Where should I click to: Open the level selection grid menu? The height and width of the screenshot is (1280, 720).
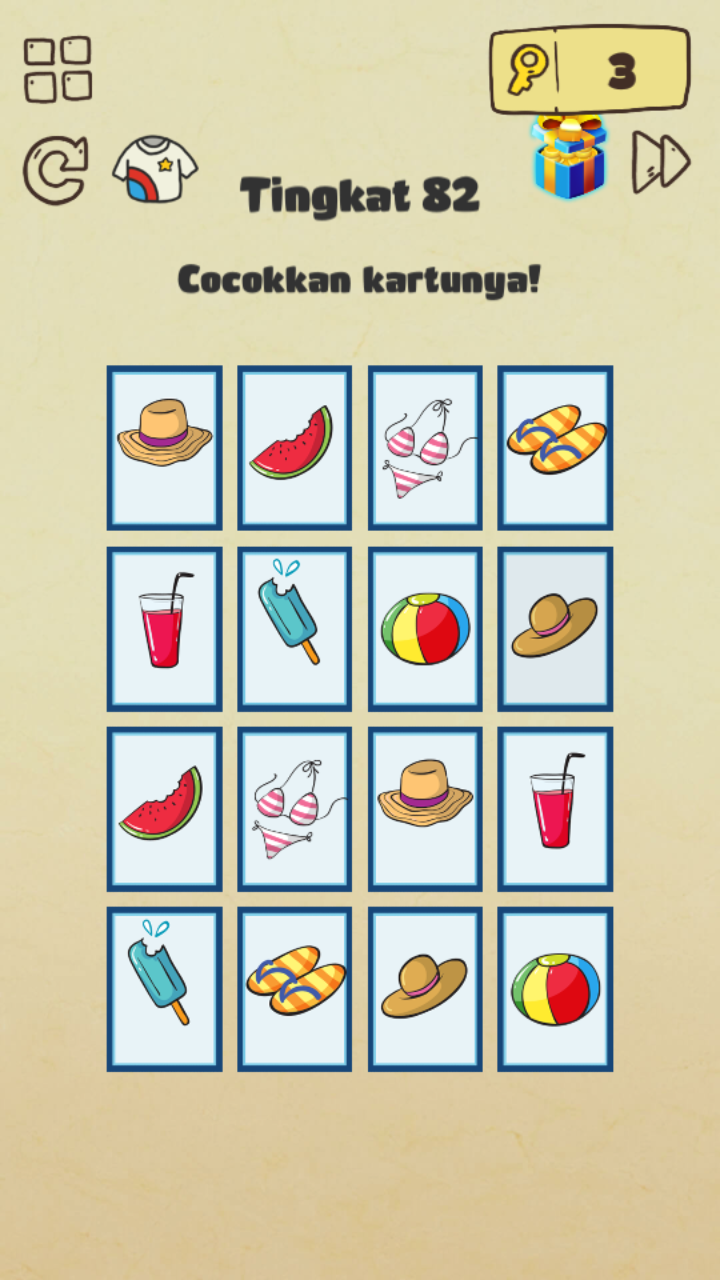coord(57,69)
